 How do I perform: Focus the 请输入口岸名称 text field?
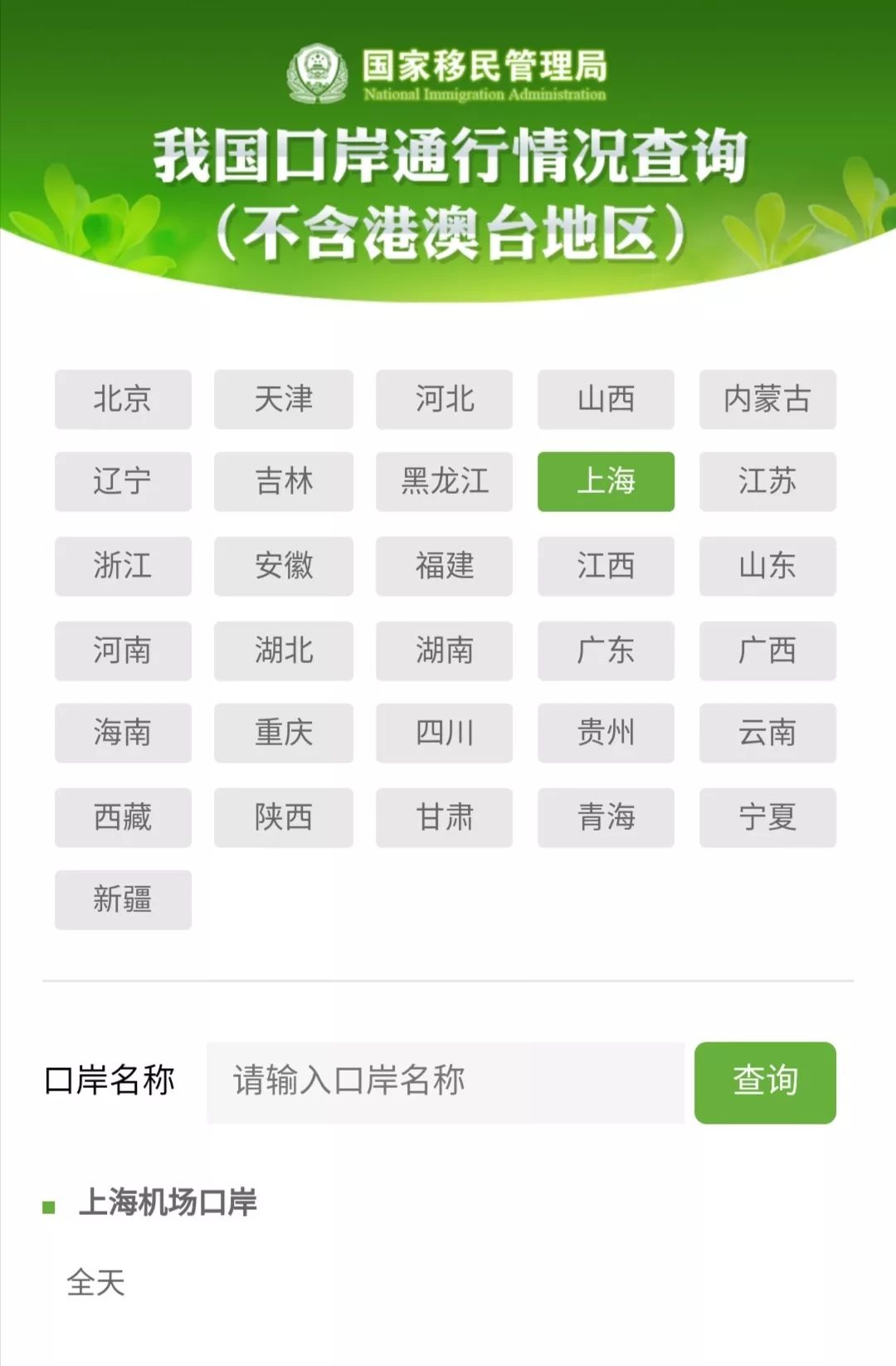point(446,1082)
